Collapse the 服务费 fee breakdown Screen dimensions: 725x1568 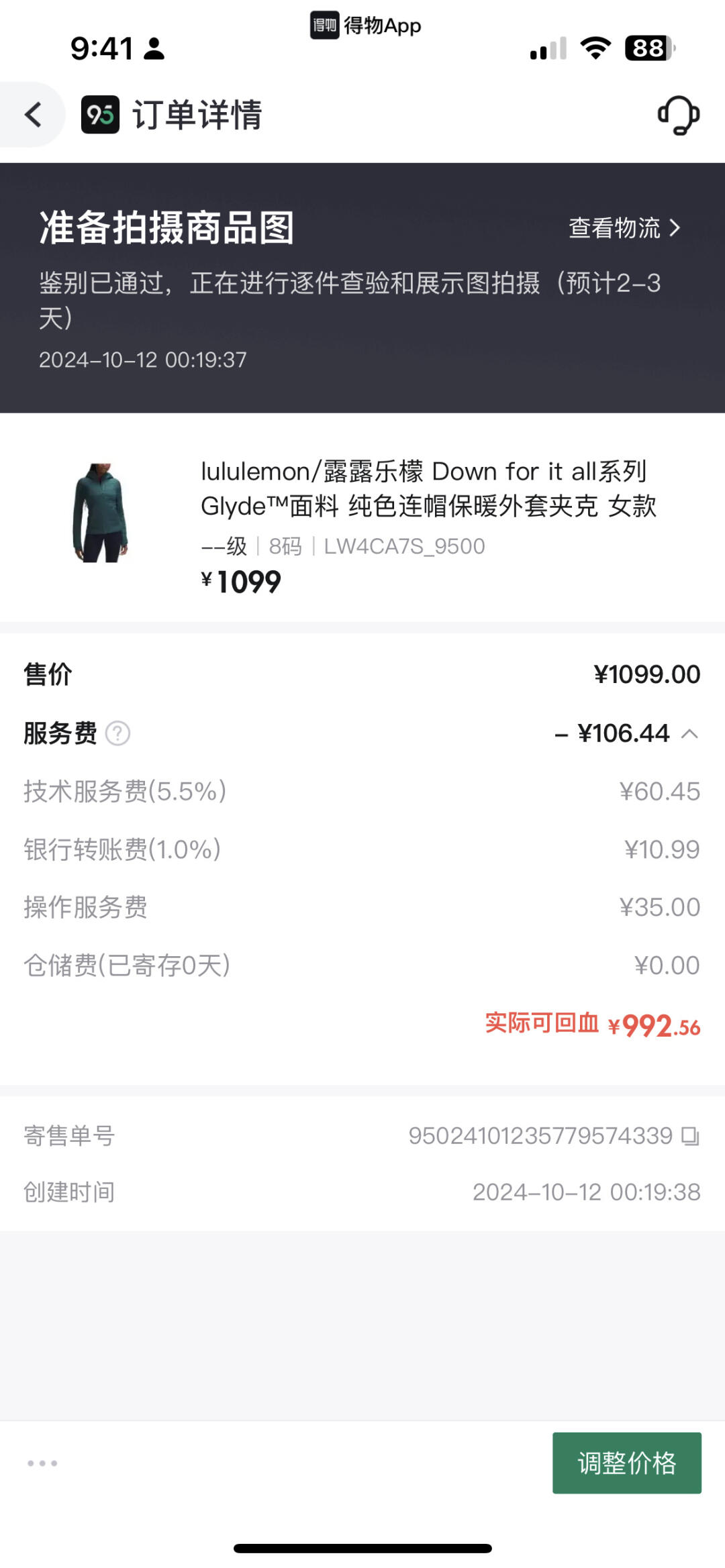tap(689, 733)
